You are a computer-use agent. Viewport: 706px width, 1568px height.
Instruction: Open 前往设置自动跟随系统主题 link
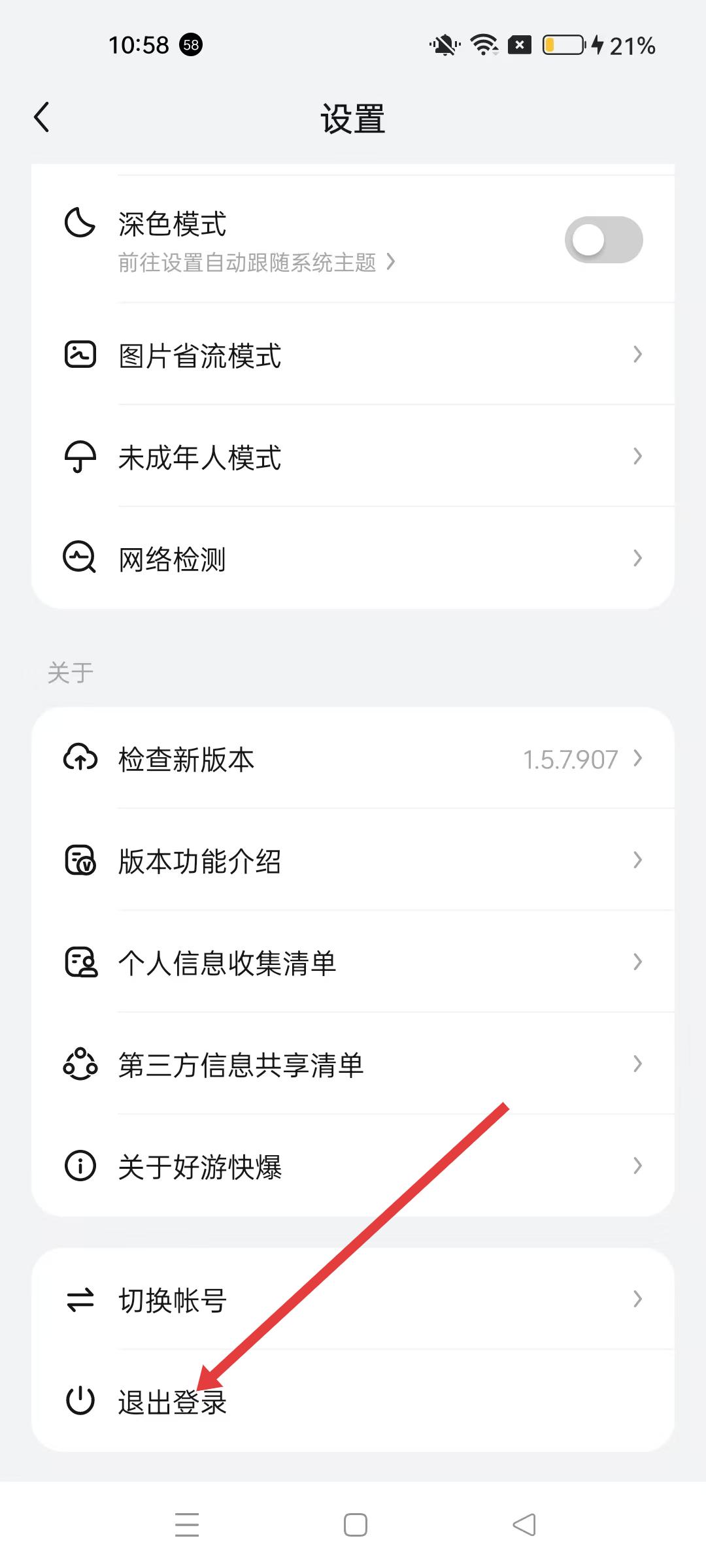point(256,263)
